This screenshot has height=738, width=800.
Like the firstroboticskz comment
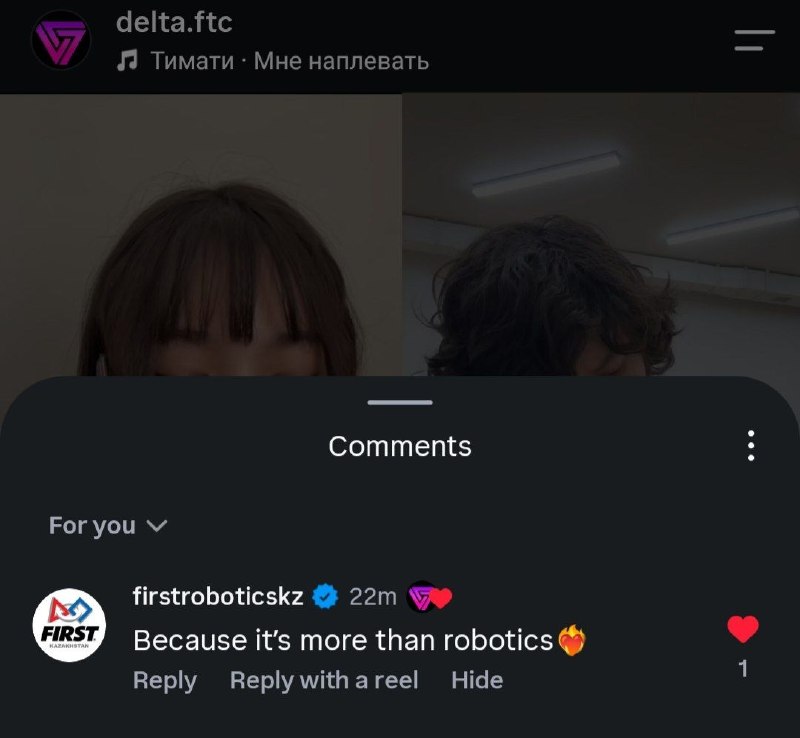743,629
